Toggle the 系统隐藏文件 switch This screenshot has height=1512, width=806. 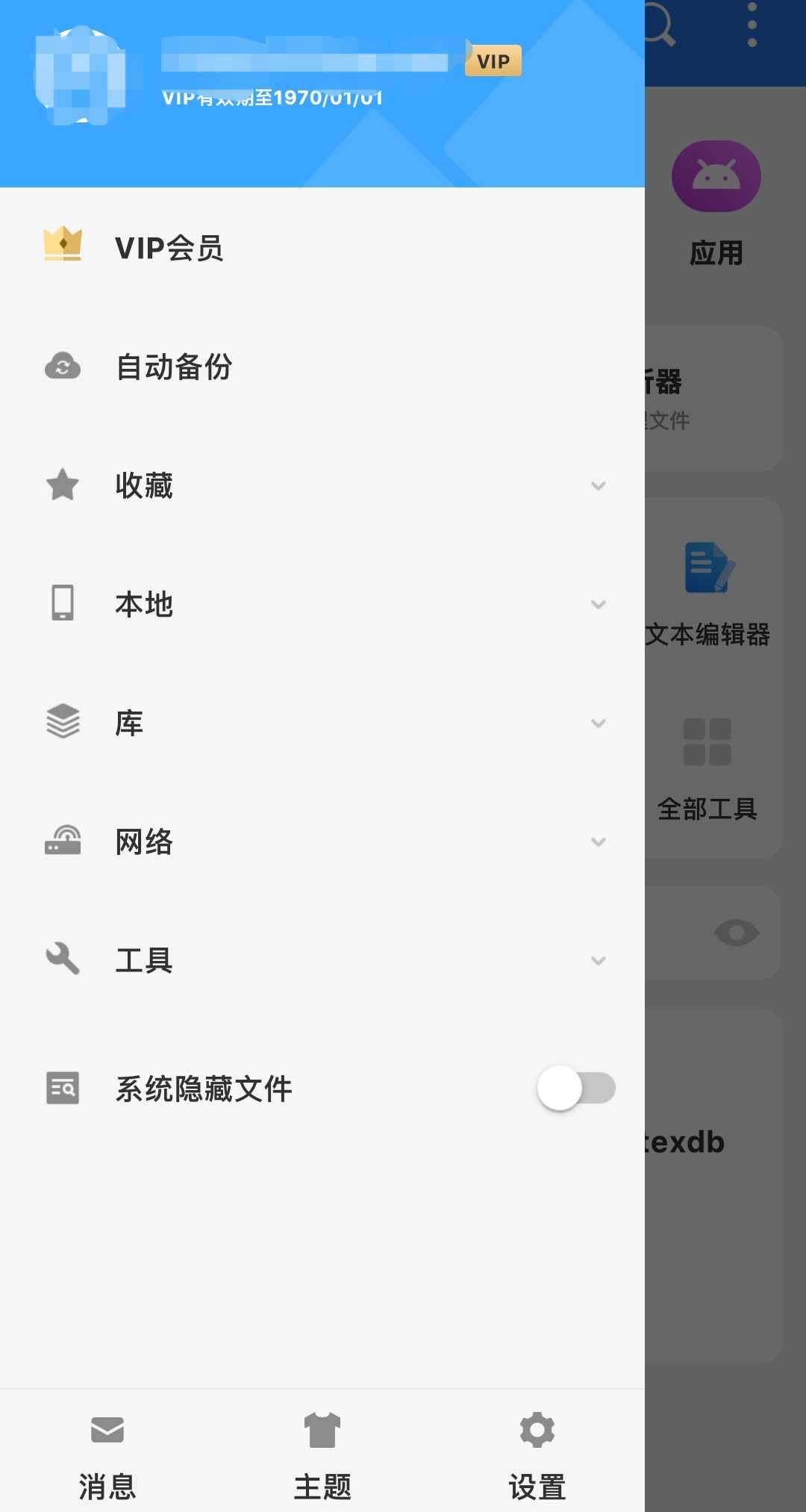tap(576, 1088)
